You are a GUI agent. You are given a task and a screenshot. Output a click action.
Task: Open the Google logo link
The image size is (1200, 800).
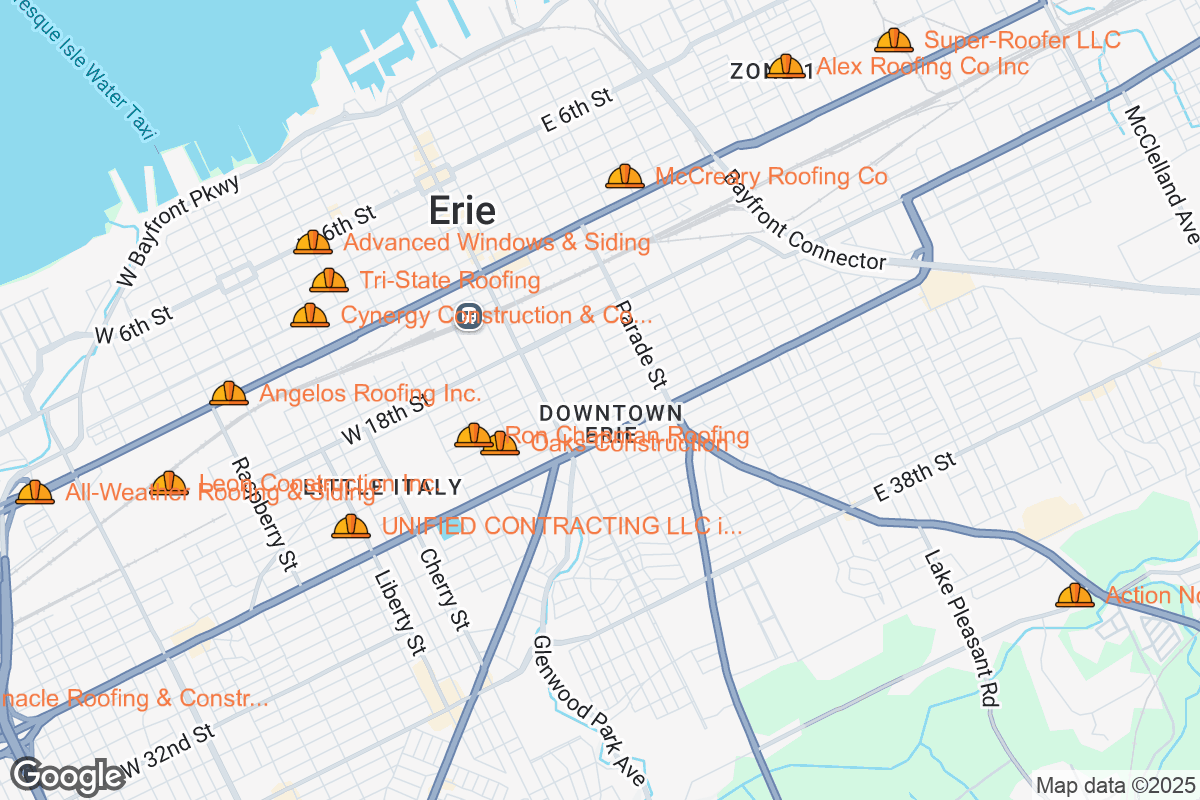point(68,775)
